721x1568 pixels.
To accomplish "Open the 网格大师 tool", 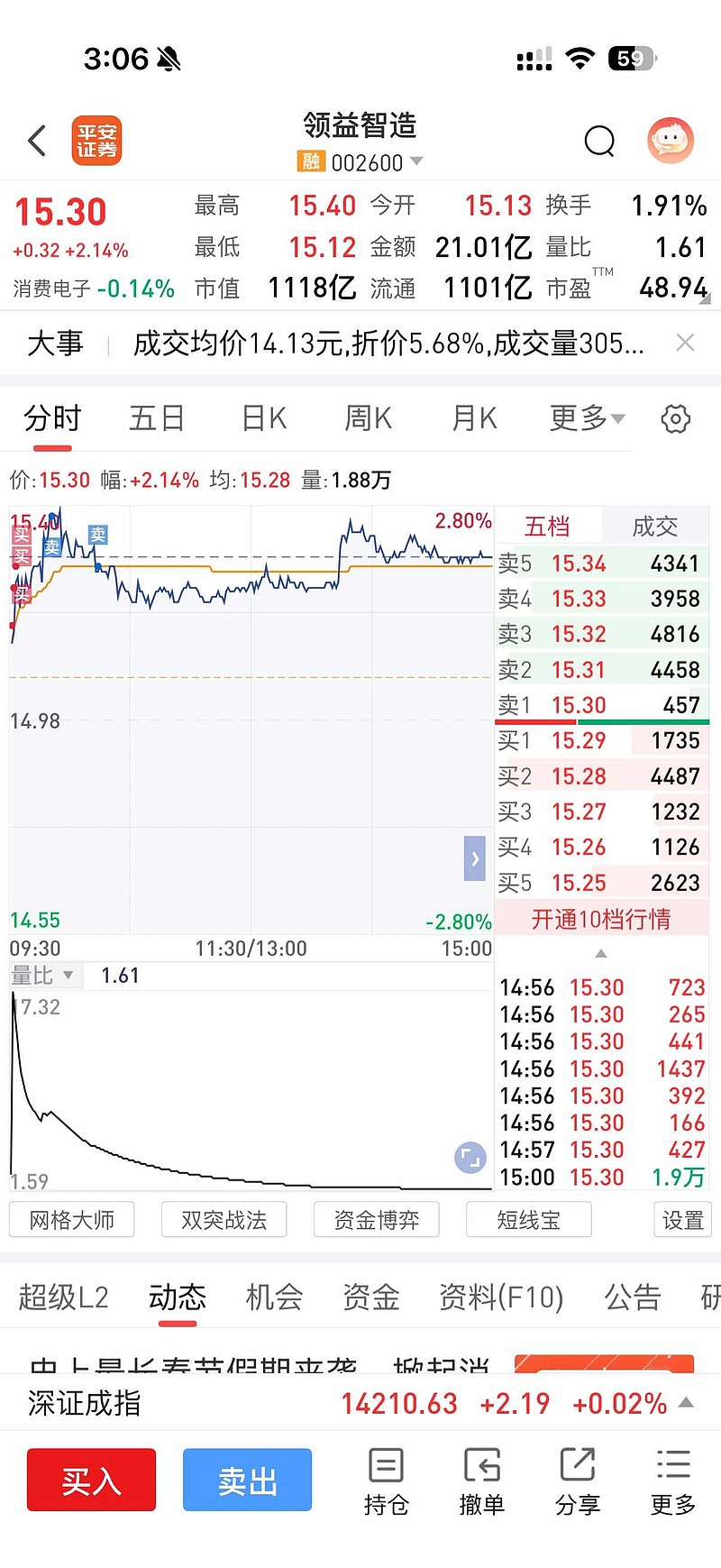I will click(x=72, y=1220).
